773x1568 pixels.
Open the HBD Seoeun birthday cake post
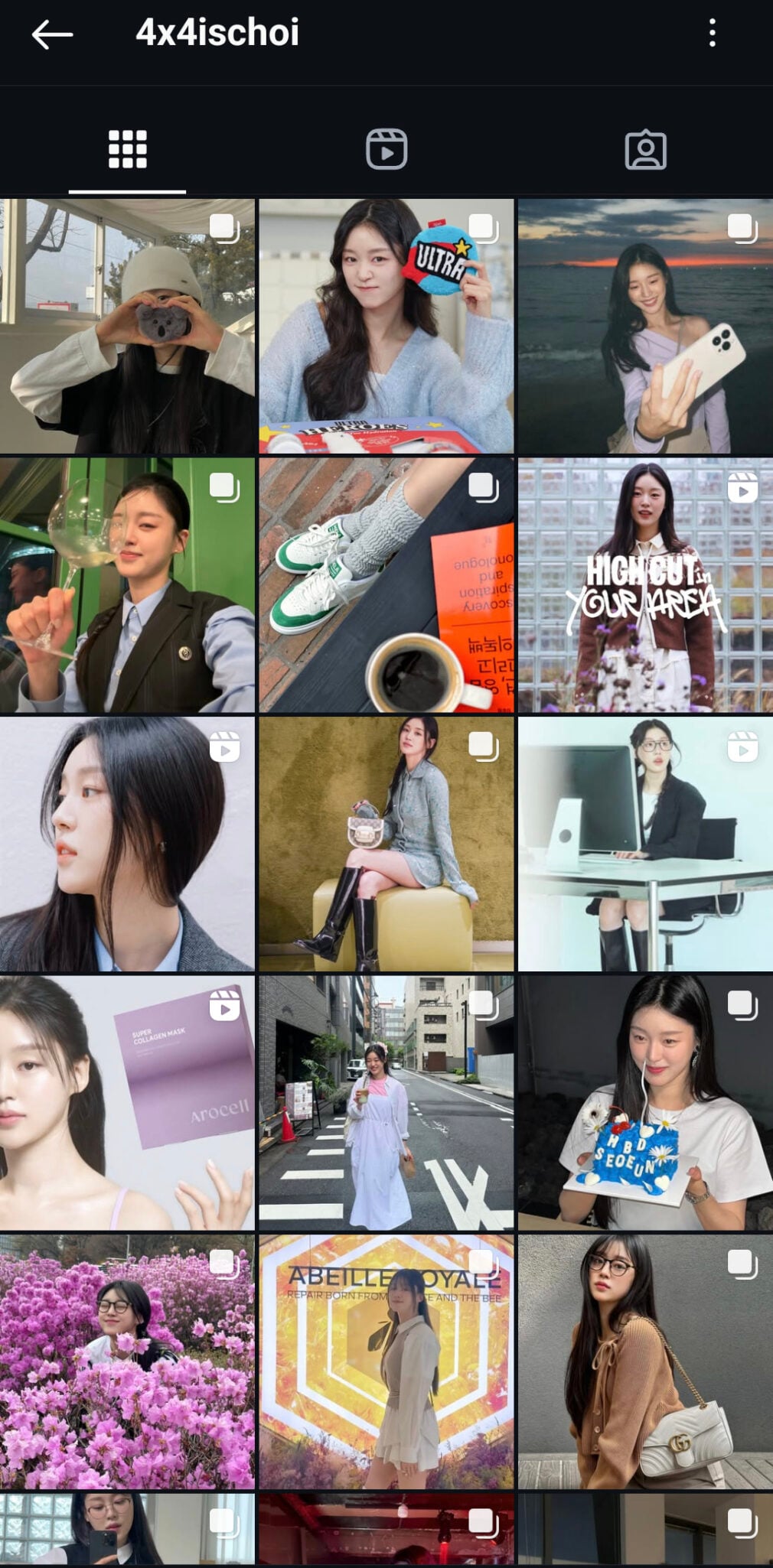[645, 1102]
